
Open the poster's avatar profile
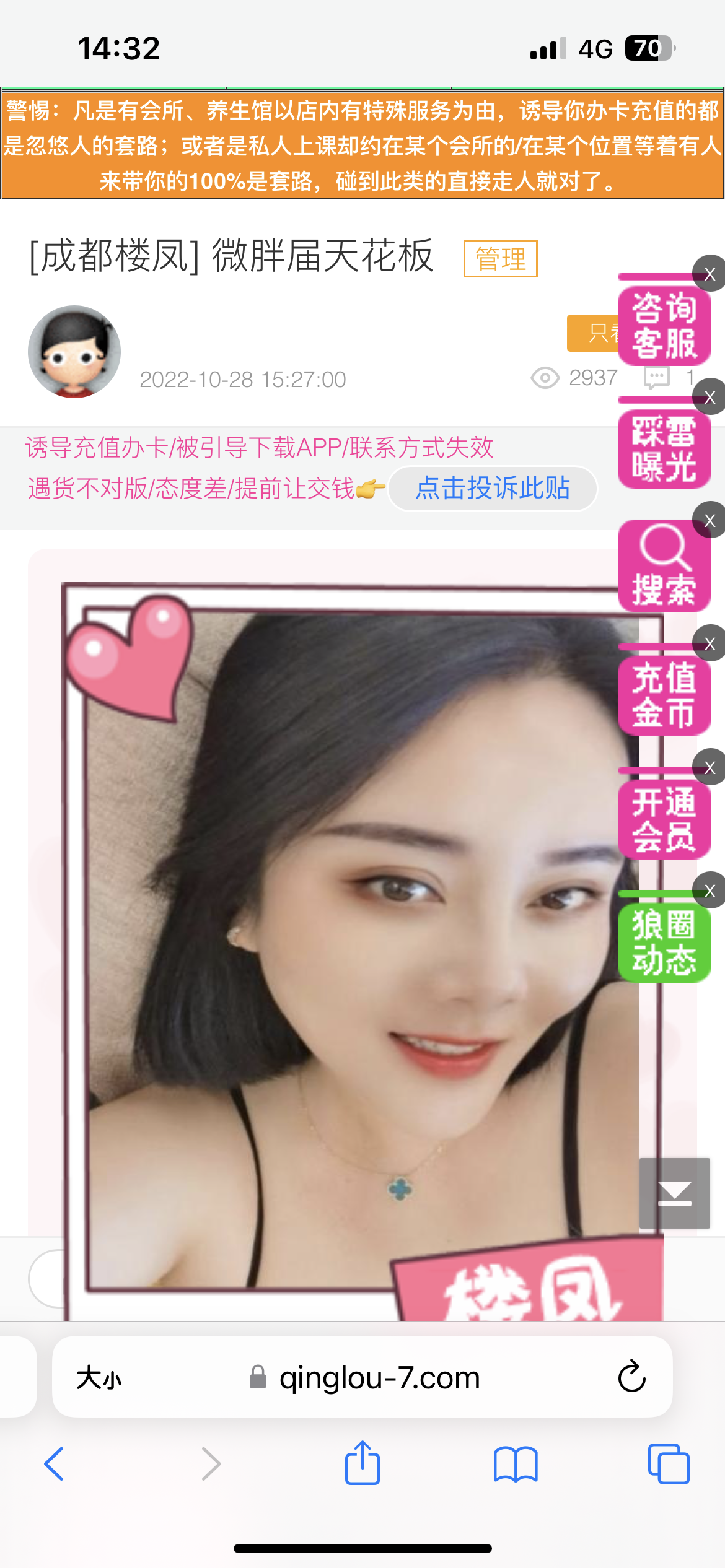[x=74, y=351]
